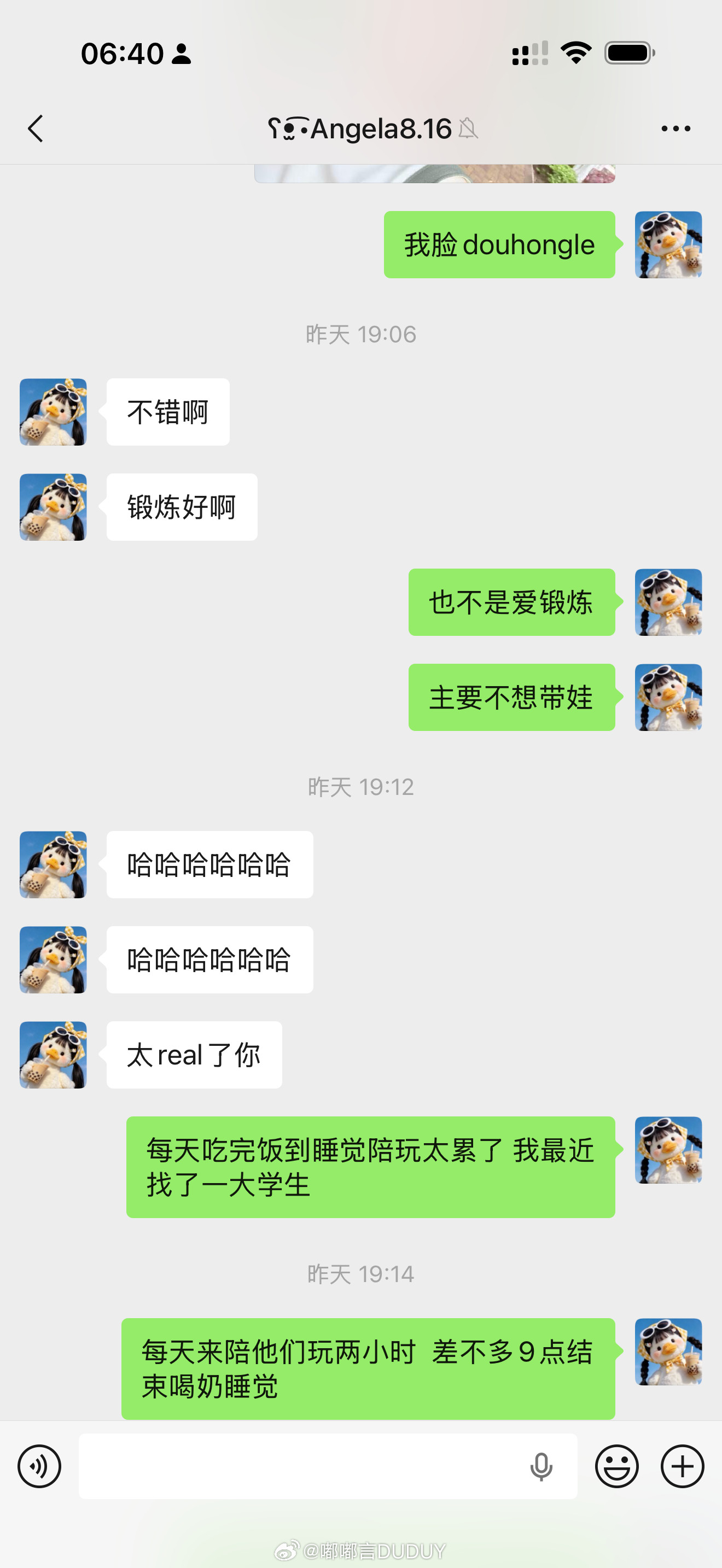Tap the back chevron to leave the chat
The width and height of the screenshot is (722, 1568).
[x=34, y=128]
